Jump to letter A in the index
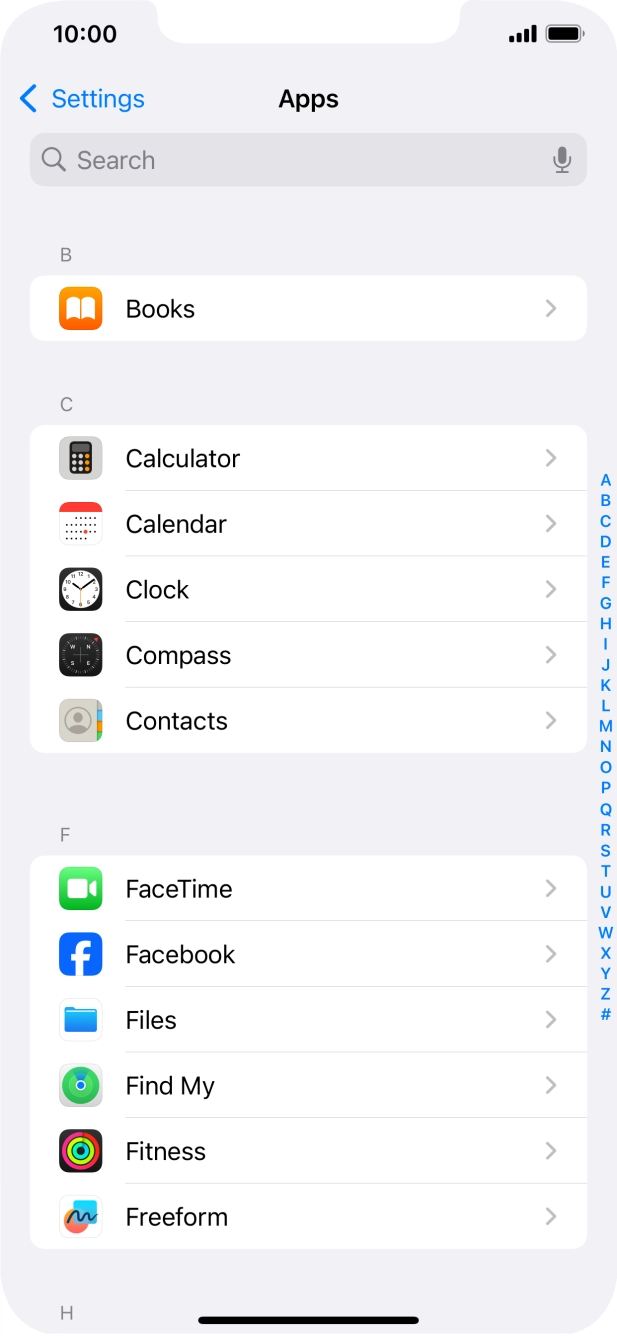This screenshot has height=1336, width=617. tap(605, 480)
